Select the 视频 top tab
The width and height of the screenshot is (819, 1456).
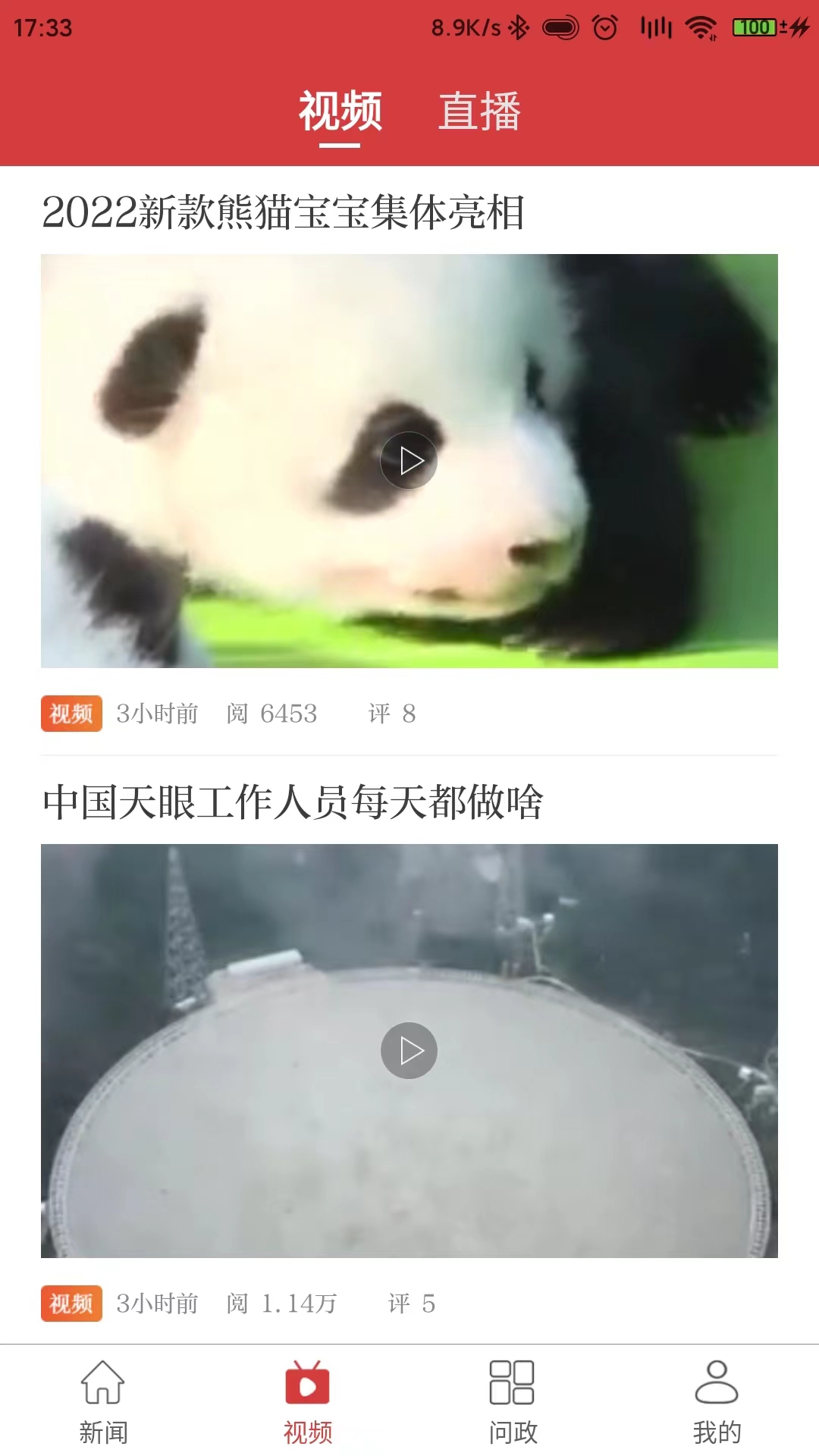[x=340, y=111]
